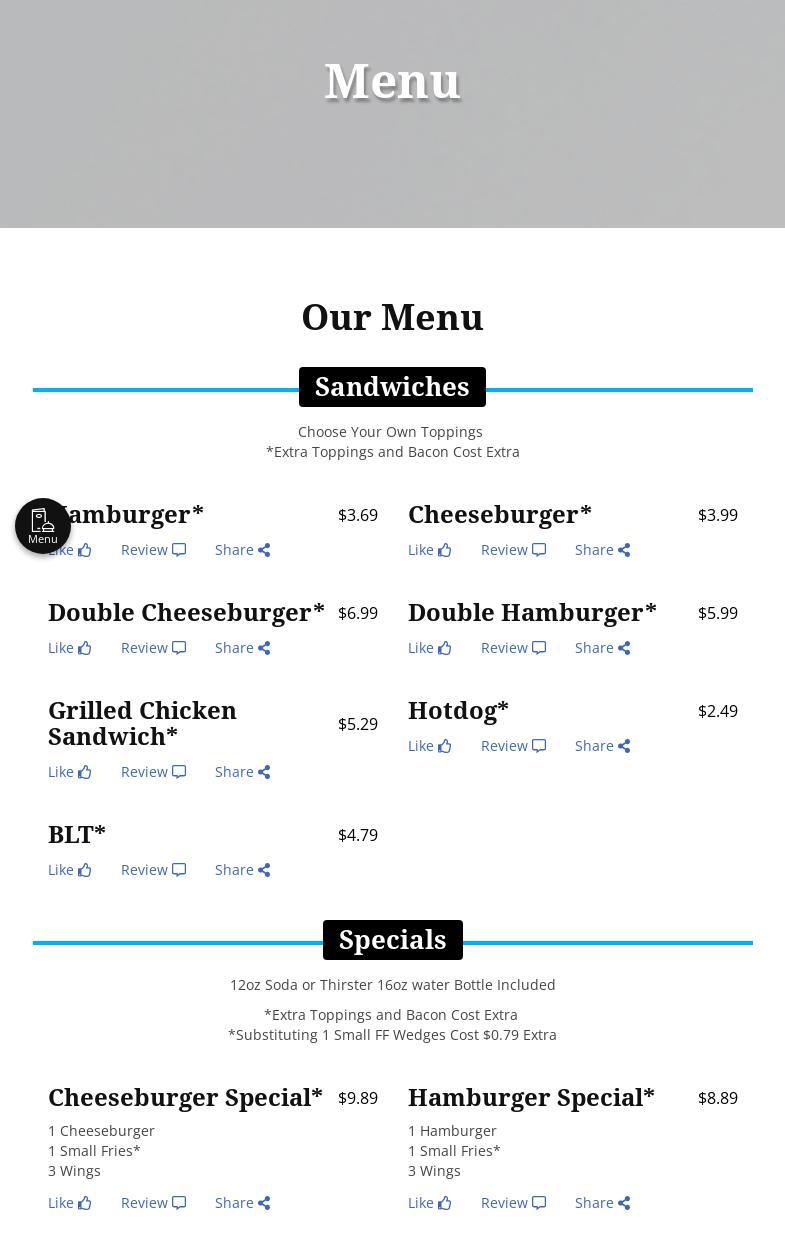785x1241 pixels.
Task: Share the Grilled Chicken Sandwich
Action: [x=242, y=772]
